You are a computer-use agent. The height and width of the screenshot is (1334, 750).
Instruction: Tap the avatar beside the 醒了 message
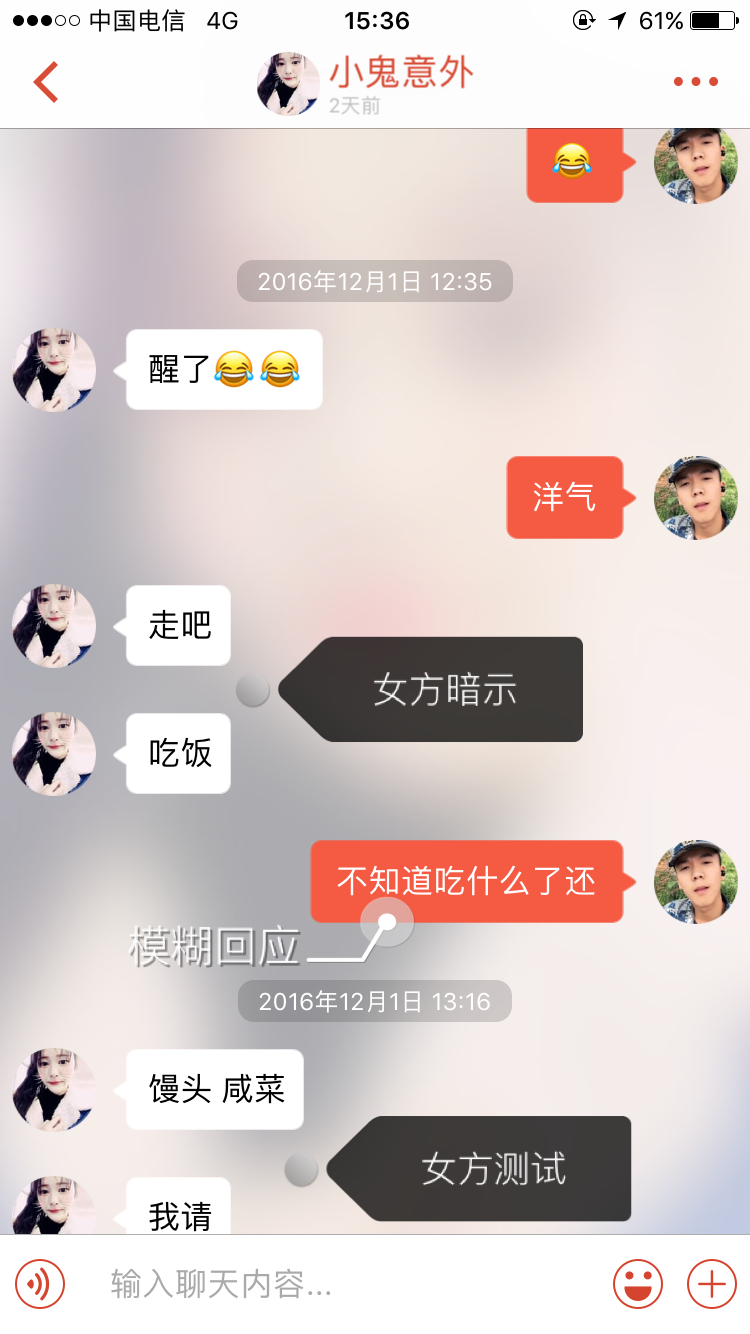[54, 370]
